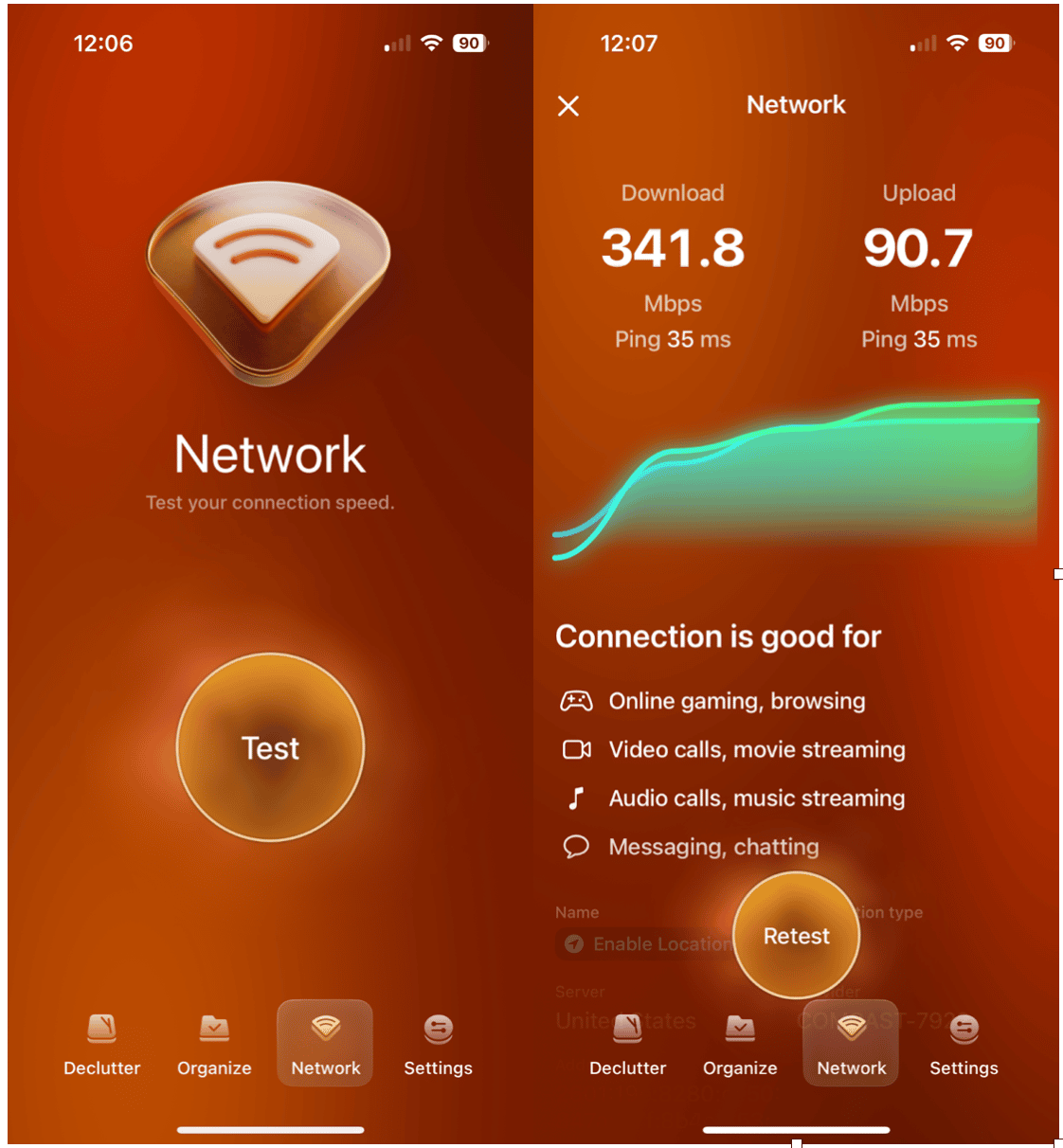Open Settings tab on the results screen

pos(964,1044)
